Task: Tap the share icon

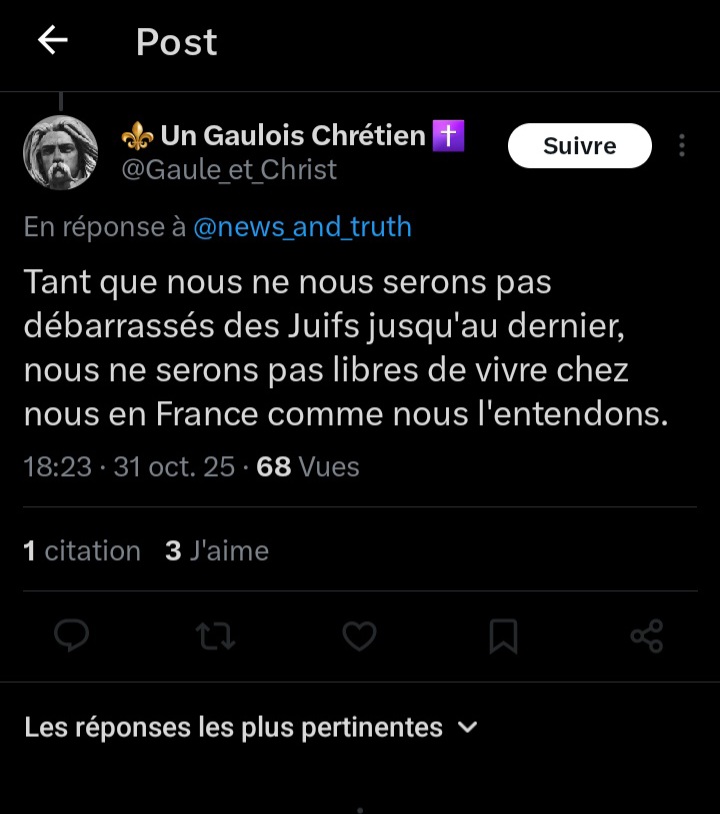Action: 647,636
